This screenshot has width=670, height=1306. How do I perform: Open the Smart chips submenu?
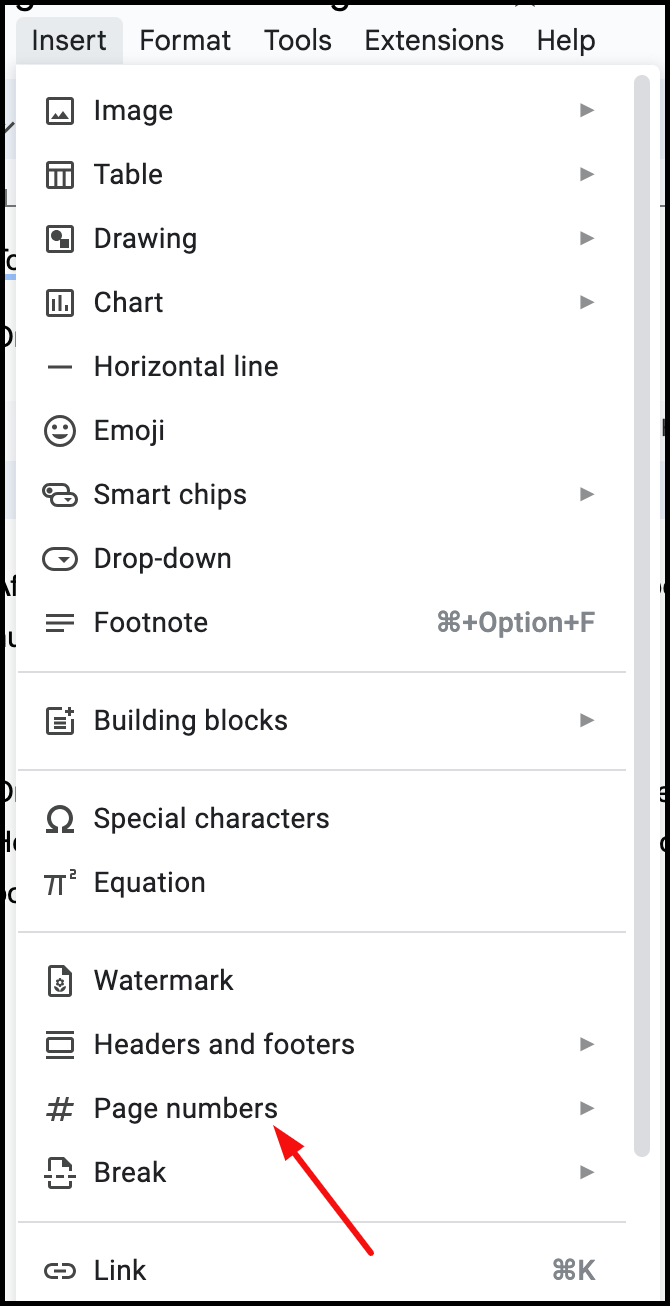click(321, 494)
